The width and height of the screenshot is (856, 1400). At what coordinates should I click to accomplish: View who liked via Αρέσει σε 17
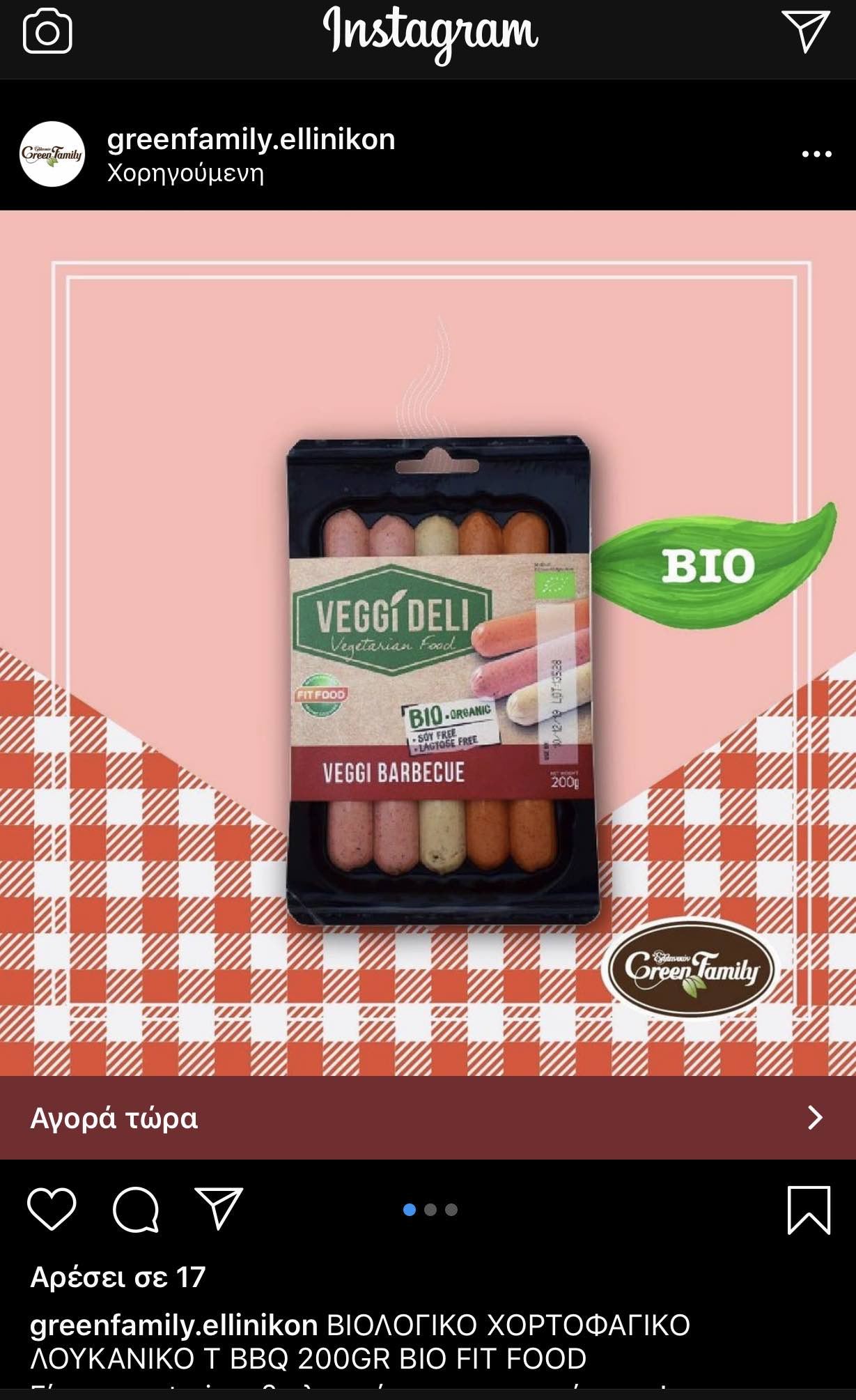click(x=118, y=1277)
